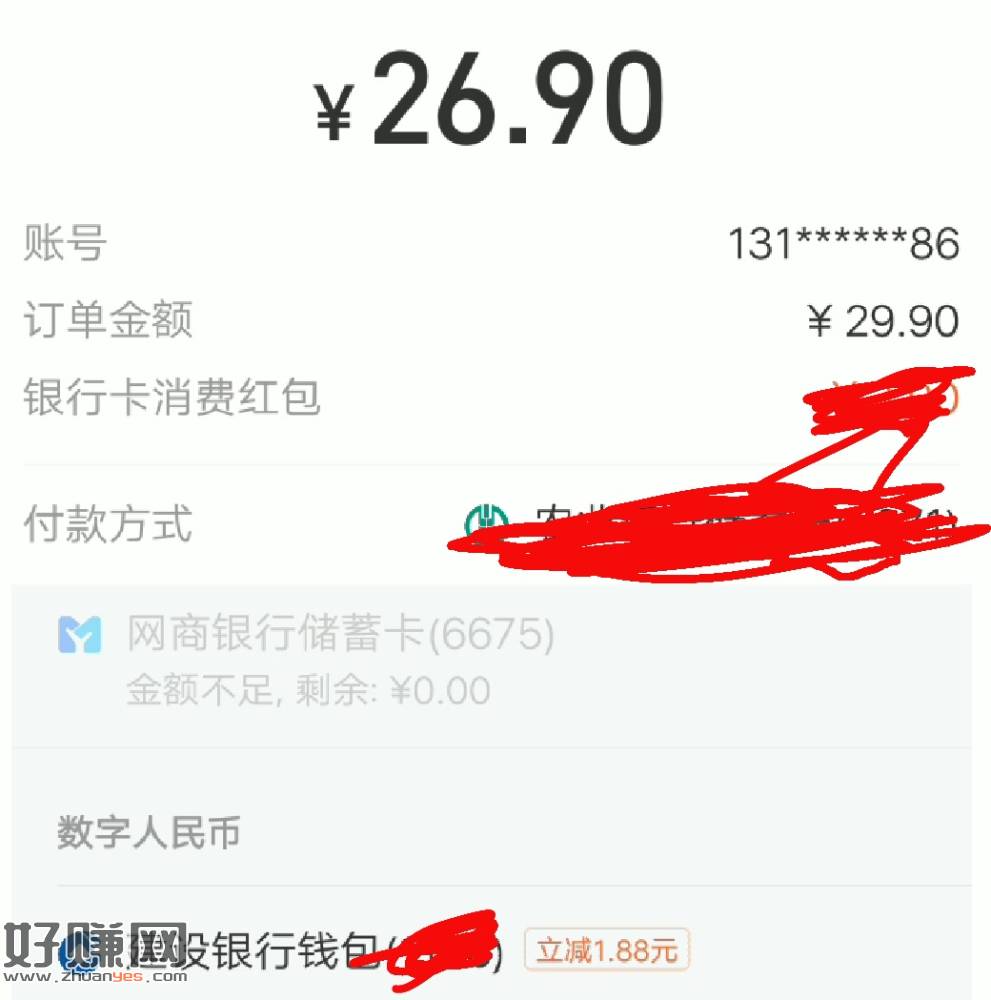Select 网商银行储蓄卡(6675) as payment method
991x1000 pixels.
[x=340, y=634]
